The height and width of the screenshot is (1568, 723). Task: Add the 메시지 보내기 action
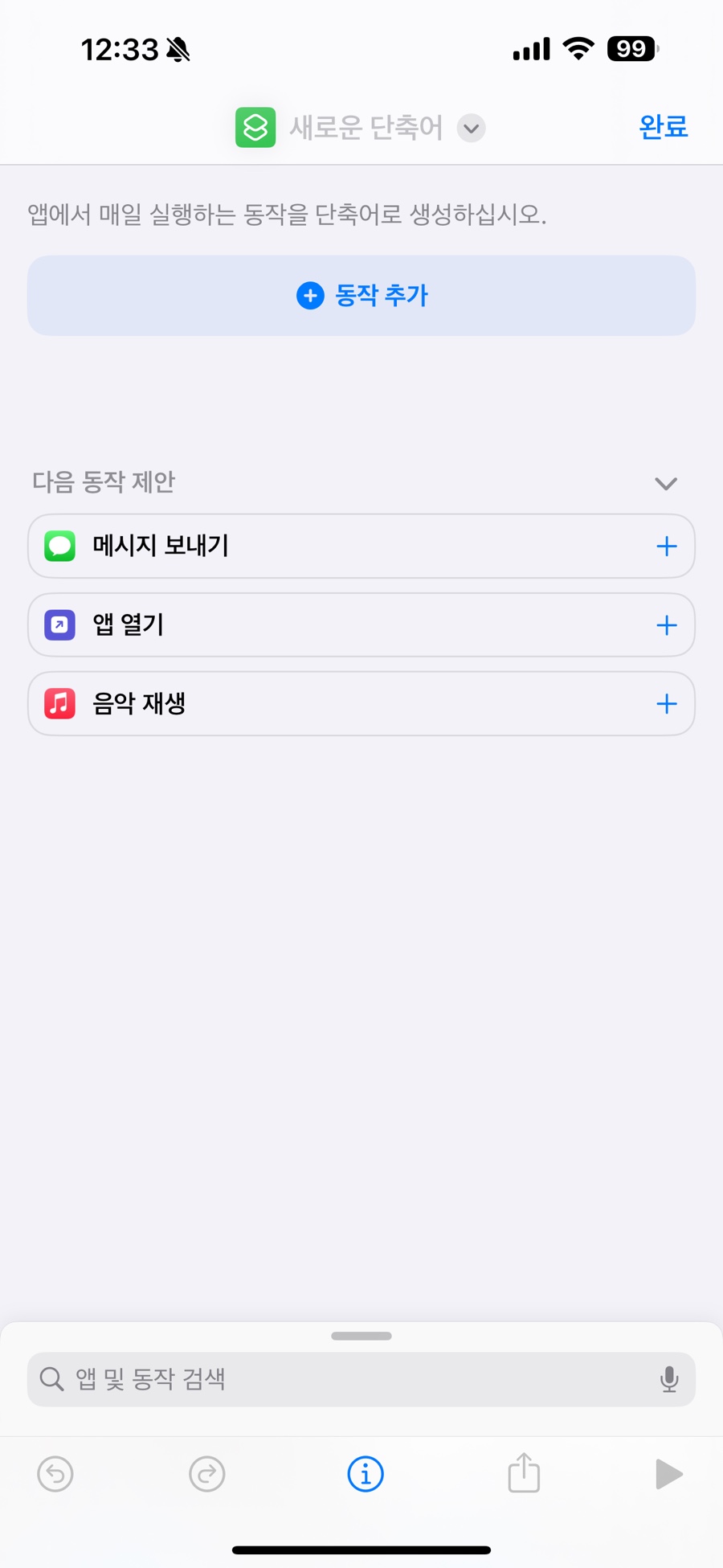pyautogui.click(x=666, y=547)
